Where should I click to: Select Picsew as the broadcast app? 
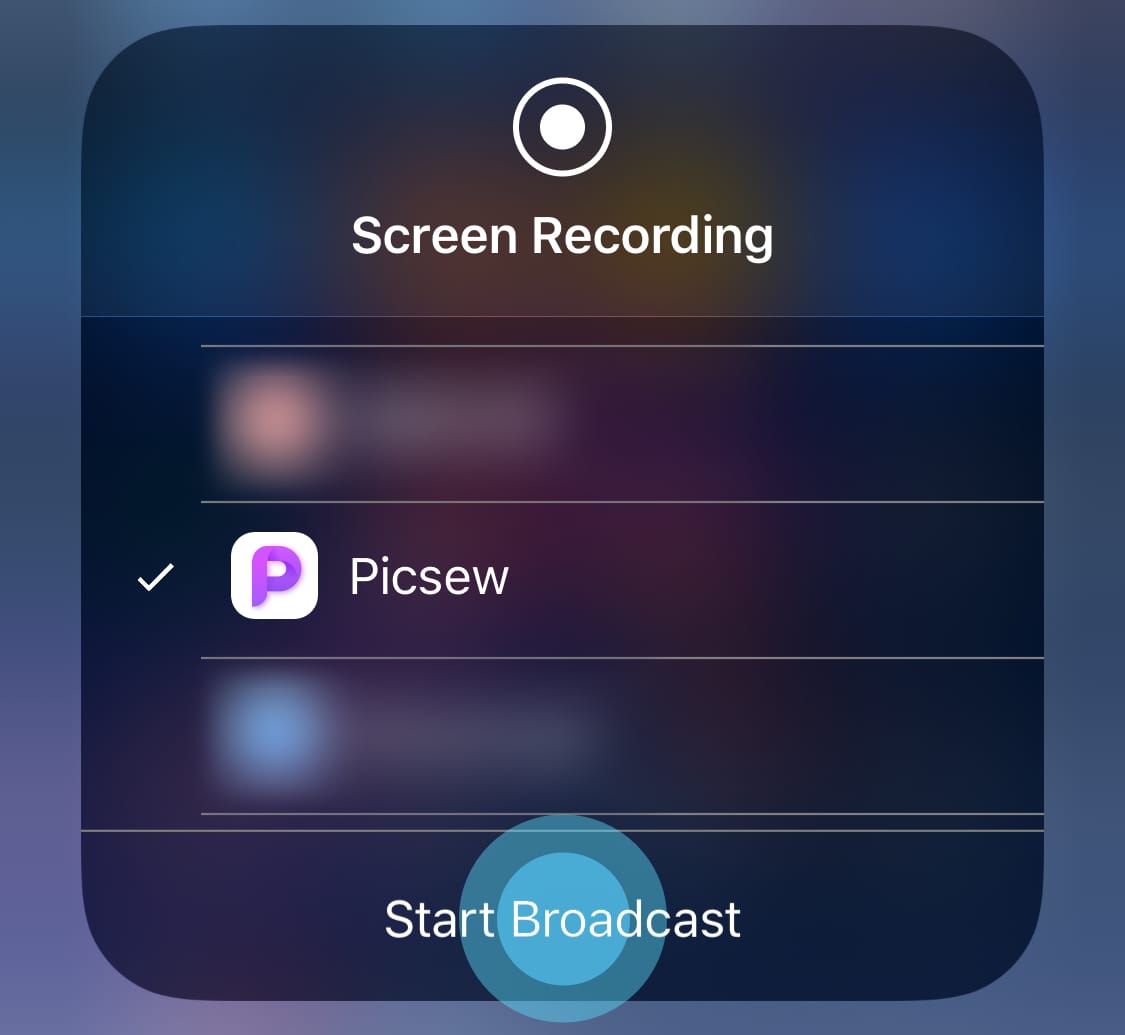(428, 577)
